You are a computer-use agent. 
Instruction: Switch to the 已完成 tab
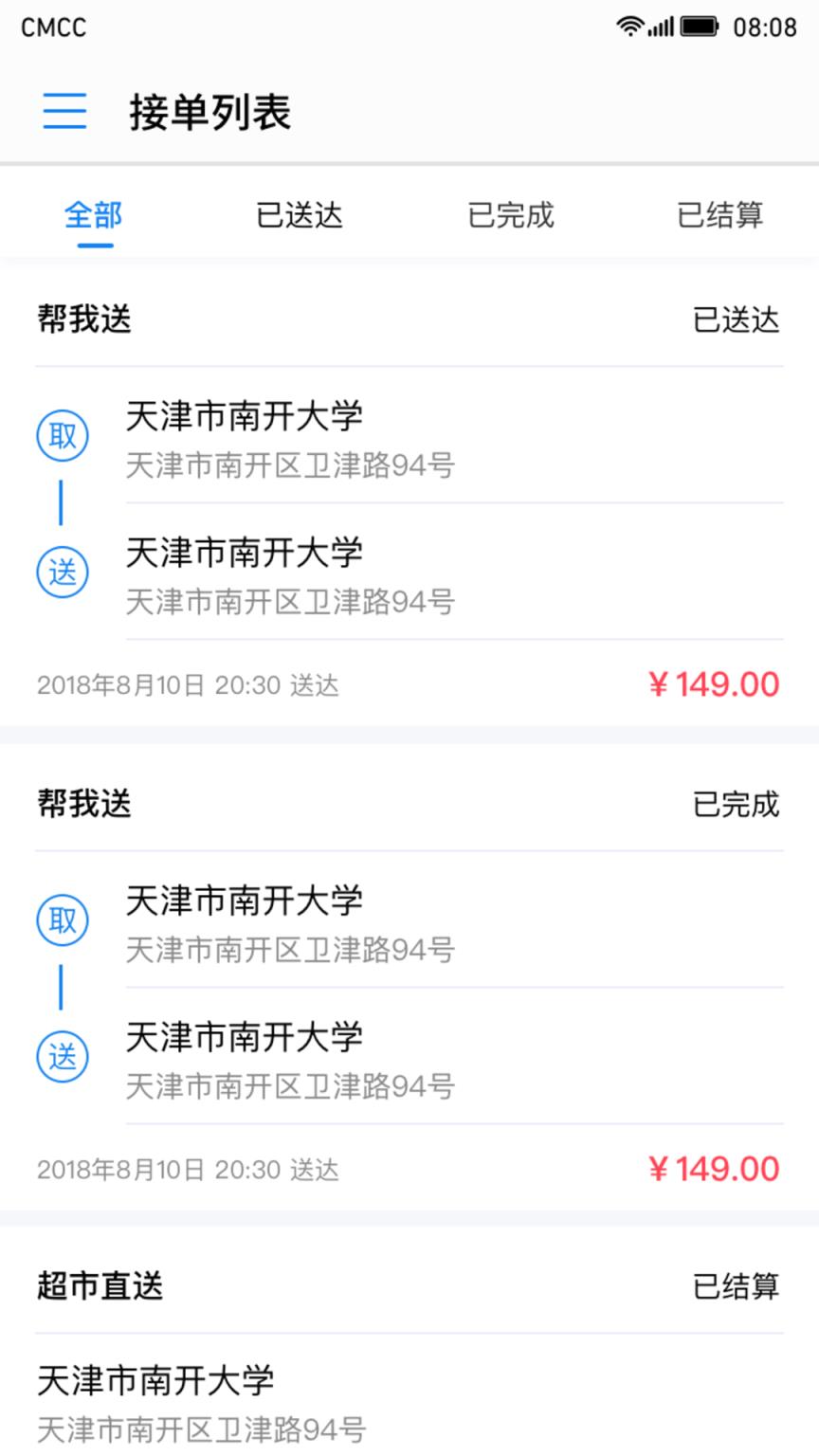[512, 216]
